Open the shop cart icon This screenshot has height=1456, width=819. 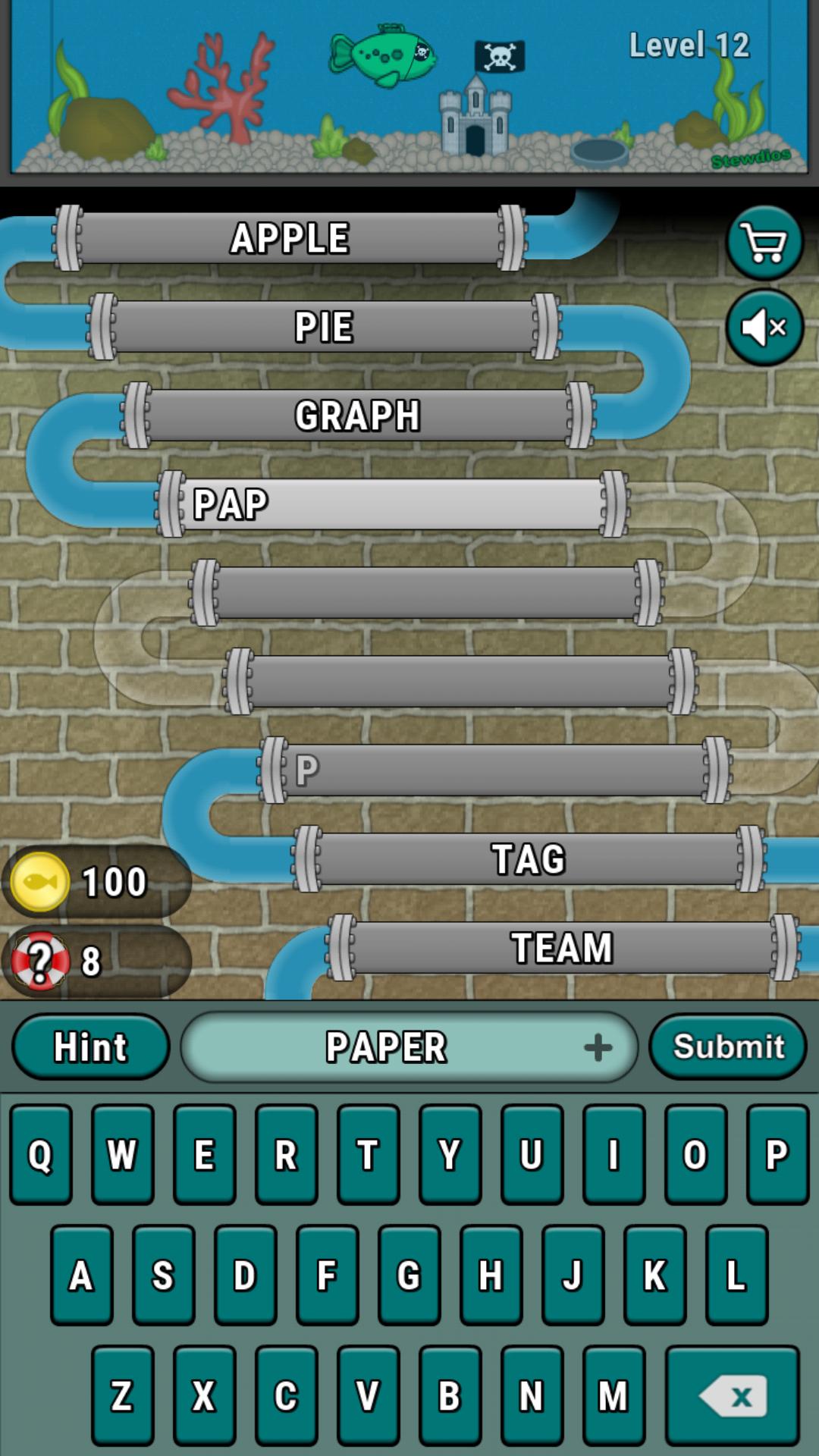(764, 243)
